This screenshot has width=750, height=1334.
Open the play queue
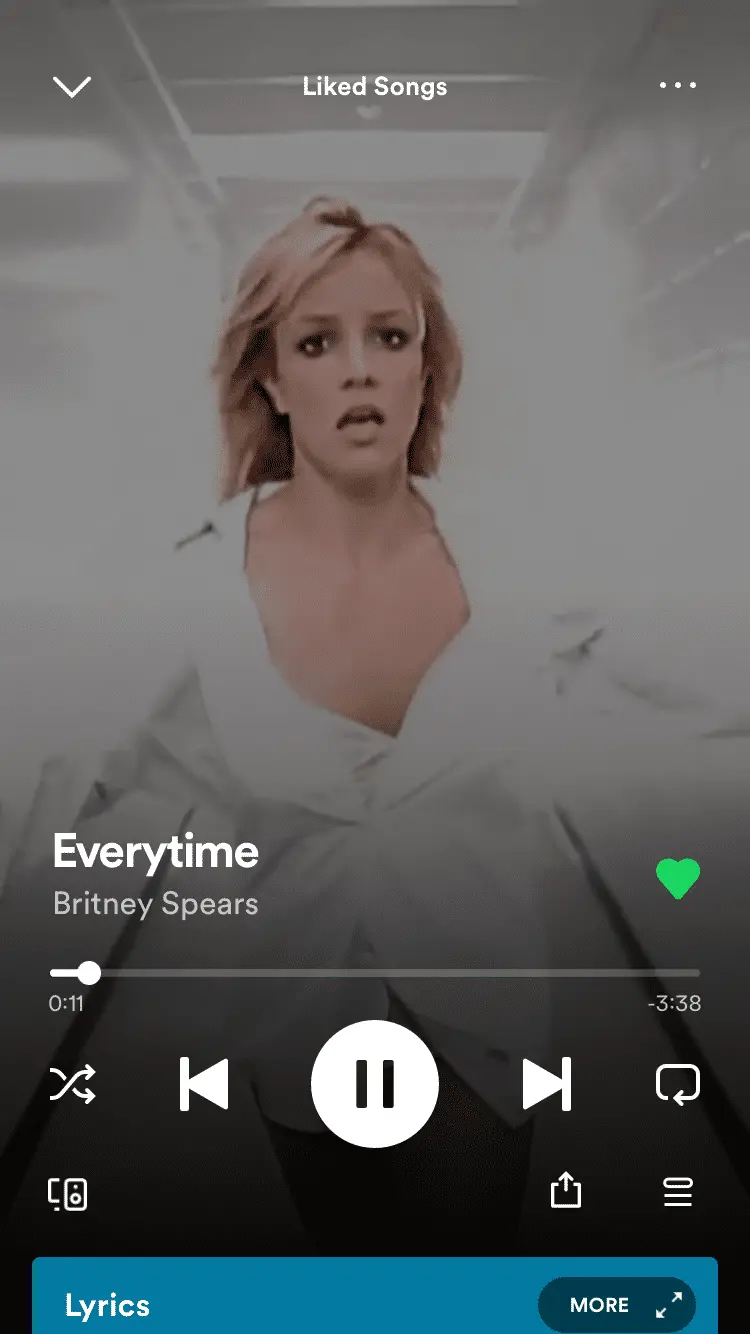click(678, 1192)
